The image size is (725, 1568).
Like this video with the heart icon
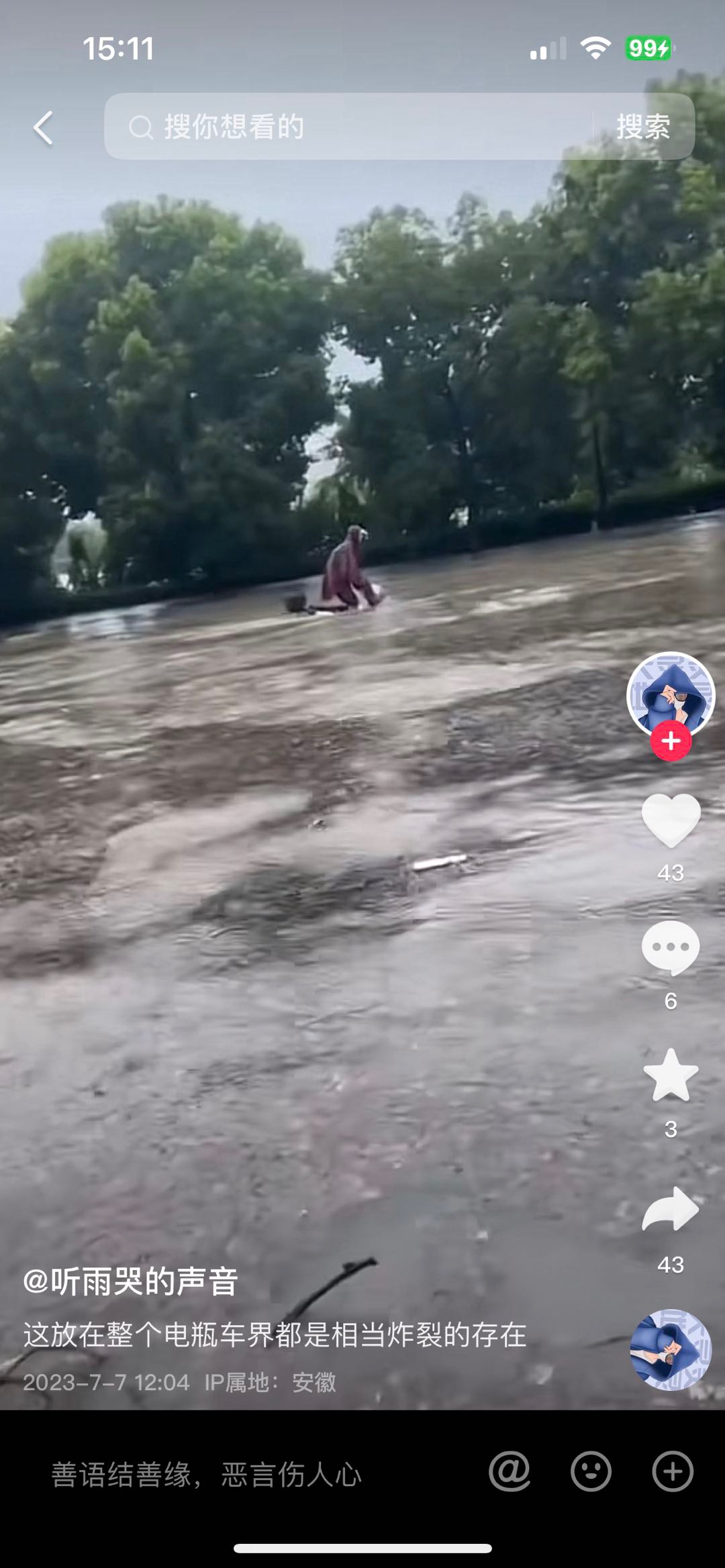pyautogui.click(x=671, y=820)
